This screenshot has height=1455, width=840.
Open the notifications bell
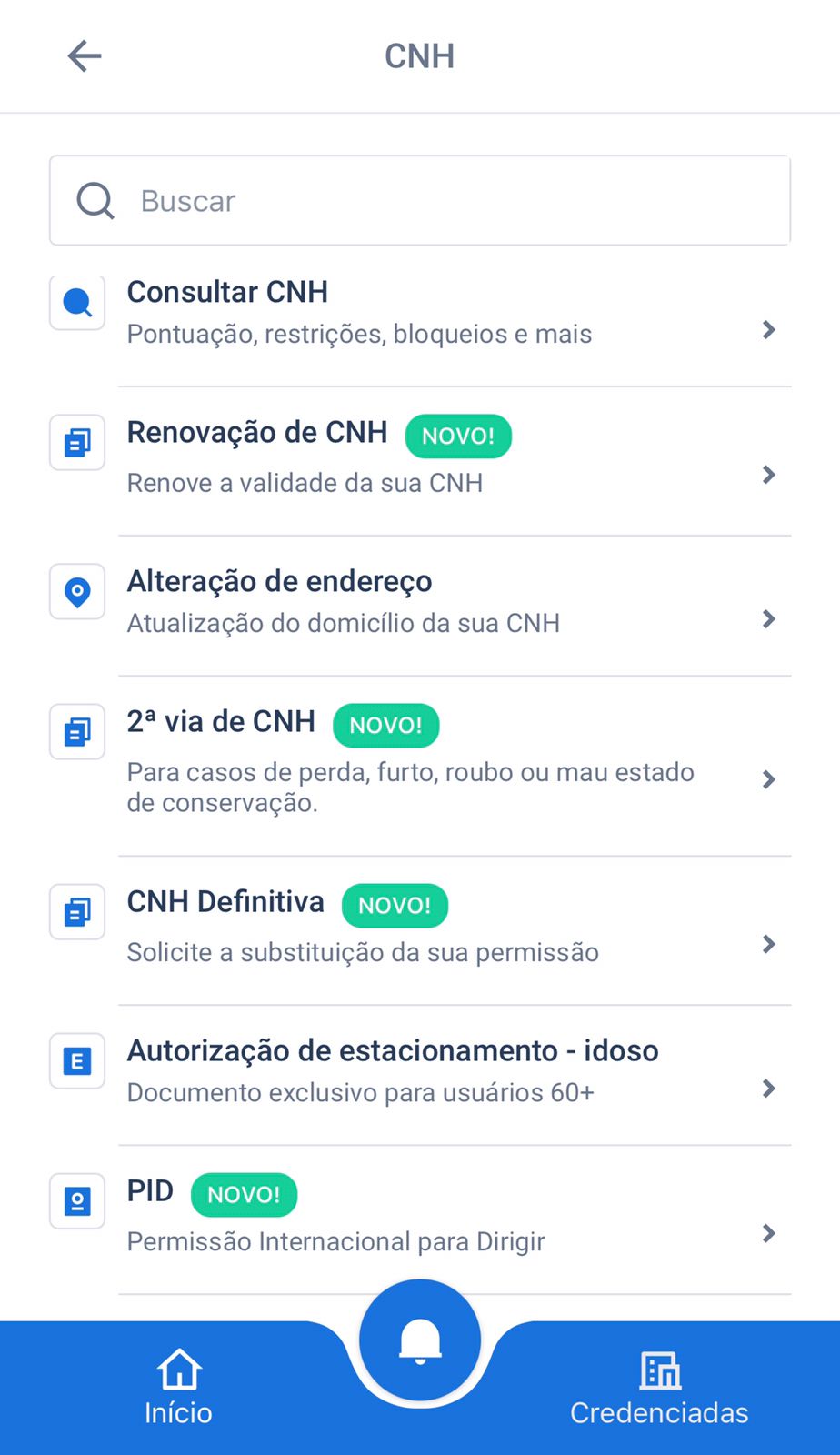(420, 1340)
